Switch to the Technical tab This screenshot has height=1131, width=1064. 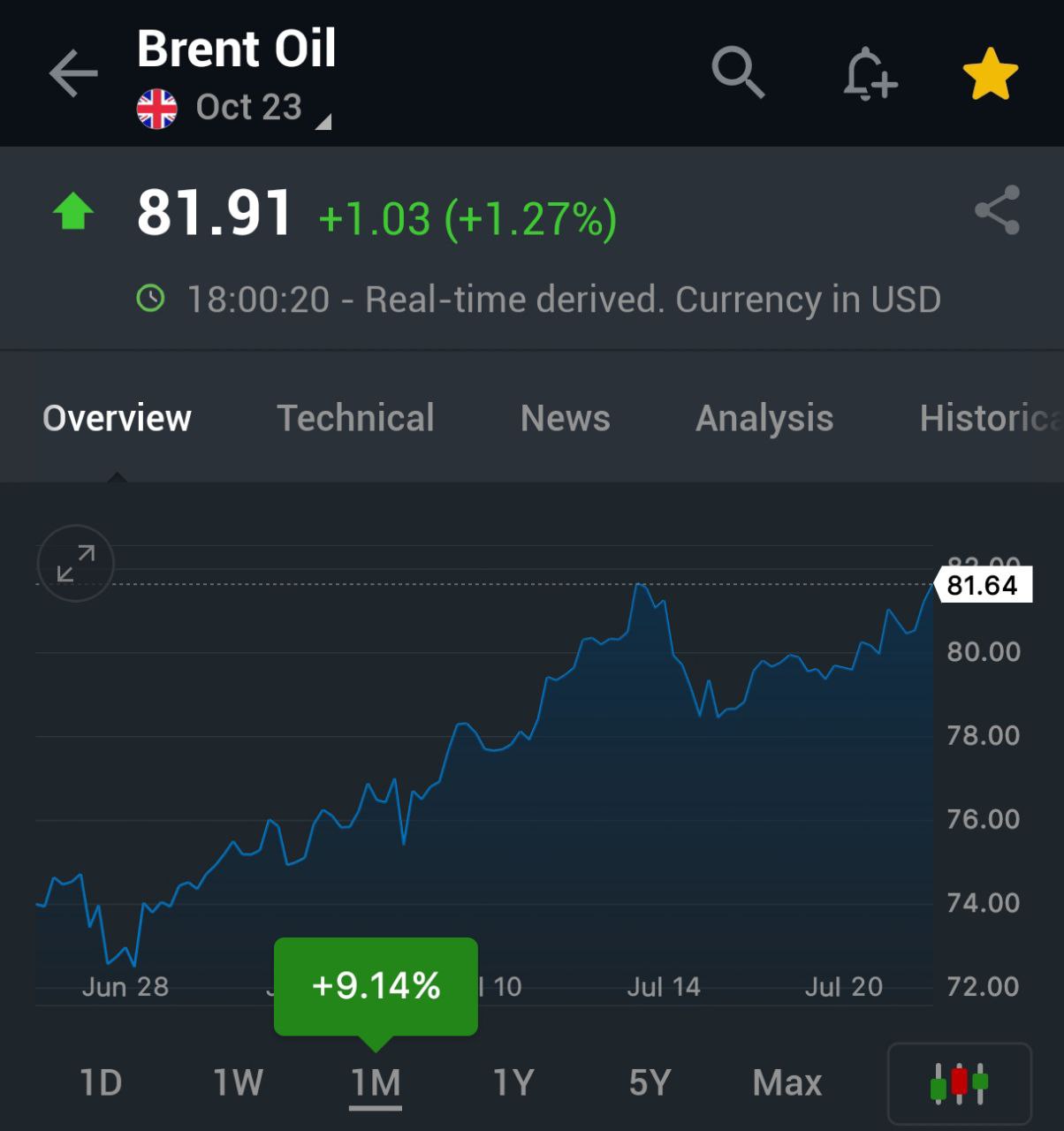355,418
